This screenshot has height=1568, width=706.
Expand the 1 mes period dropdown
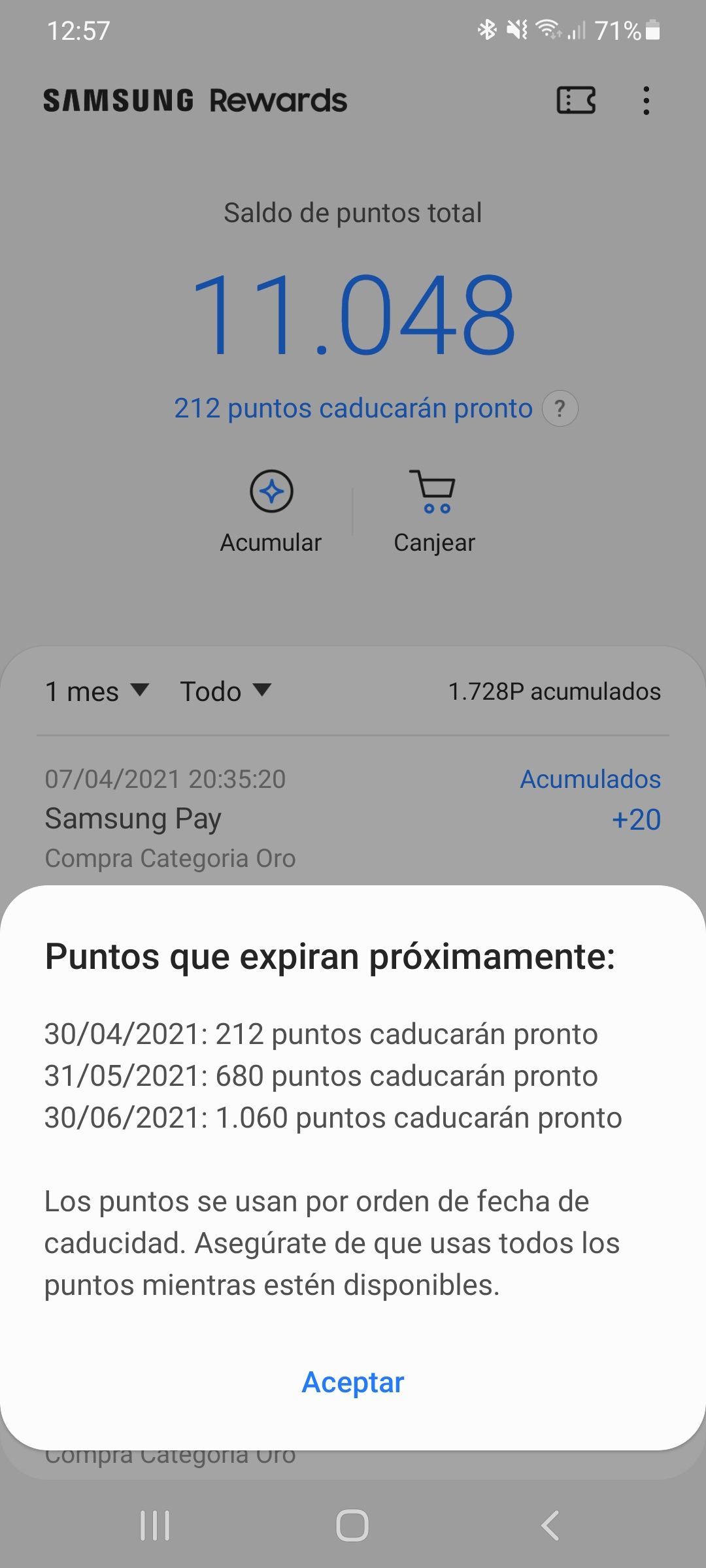tap(97, 691)
